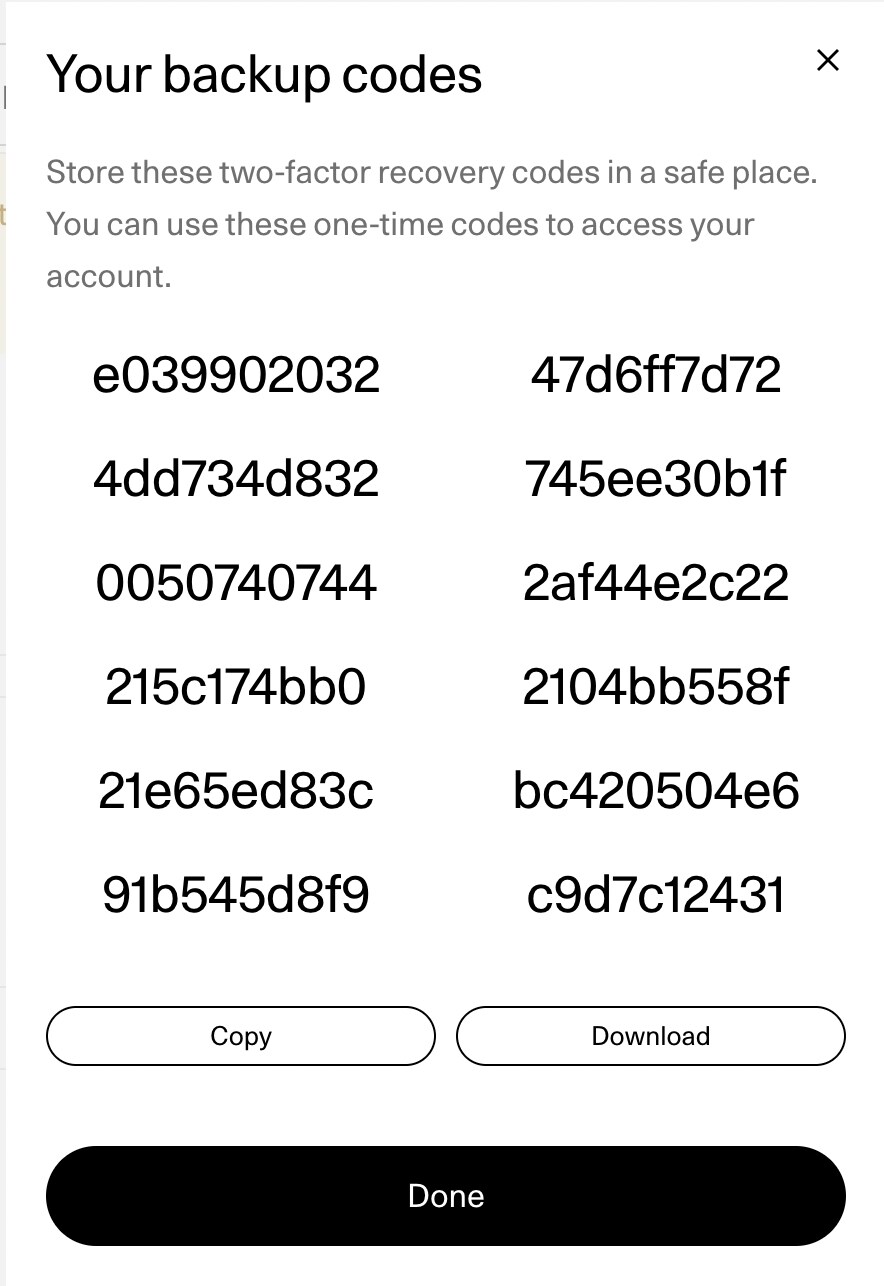The height and width of the screenshot is (1286, 884).
Task: Select backup code 4dd734d832
Action: [236, 478]
